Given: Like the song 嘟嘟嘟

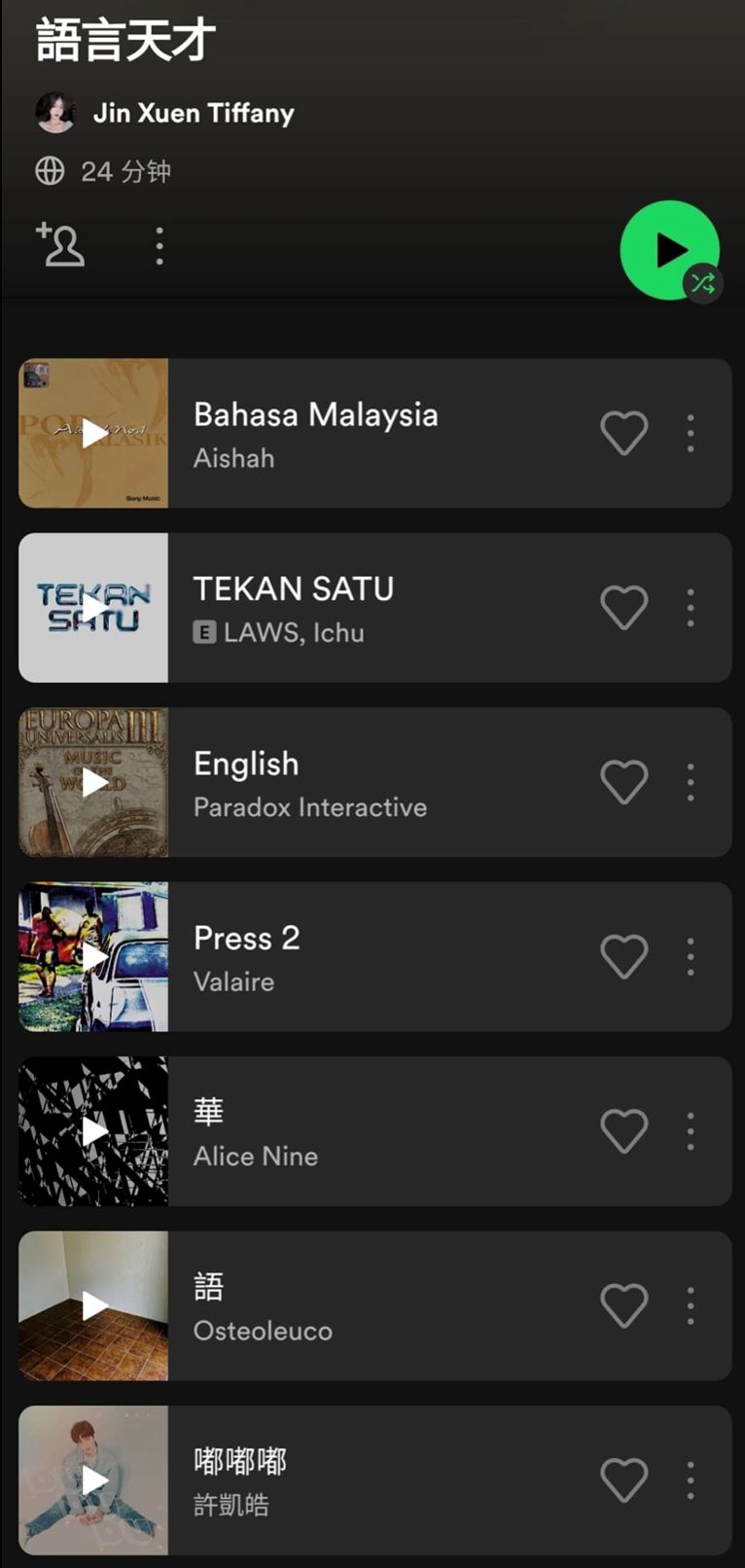Looking at the screenshot, I should pyautogui.click(x=623, y=1479).
